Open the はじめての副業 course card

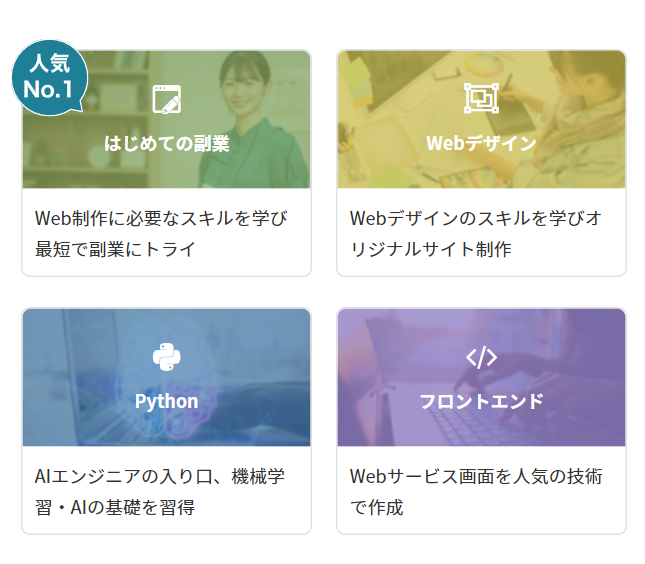[166, 163]
